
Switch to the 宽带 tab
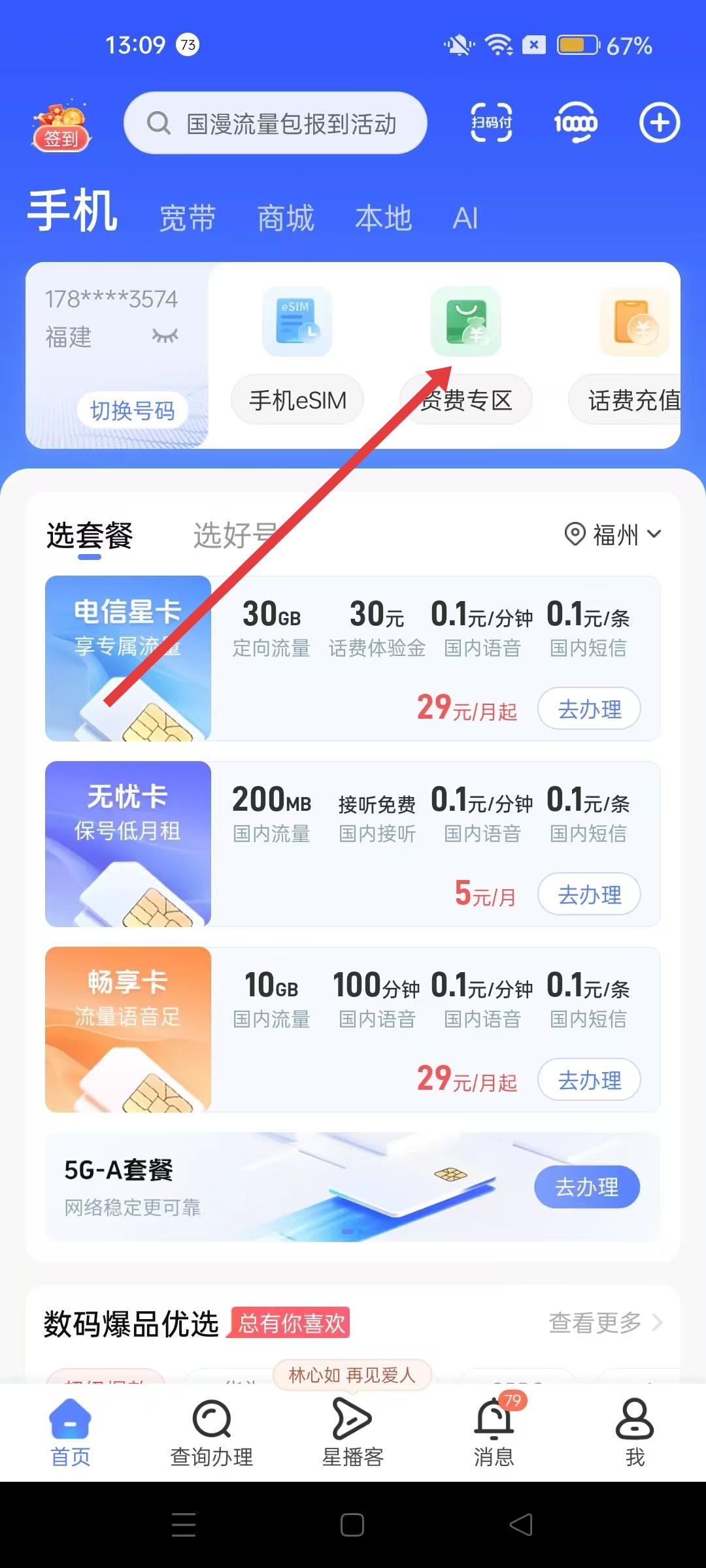188,218
